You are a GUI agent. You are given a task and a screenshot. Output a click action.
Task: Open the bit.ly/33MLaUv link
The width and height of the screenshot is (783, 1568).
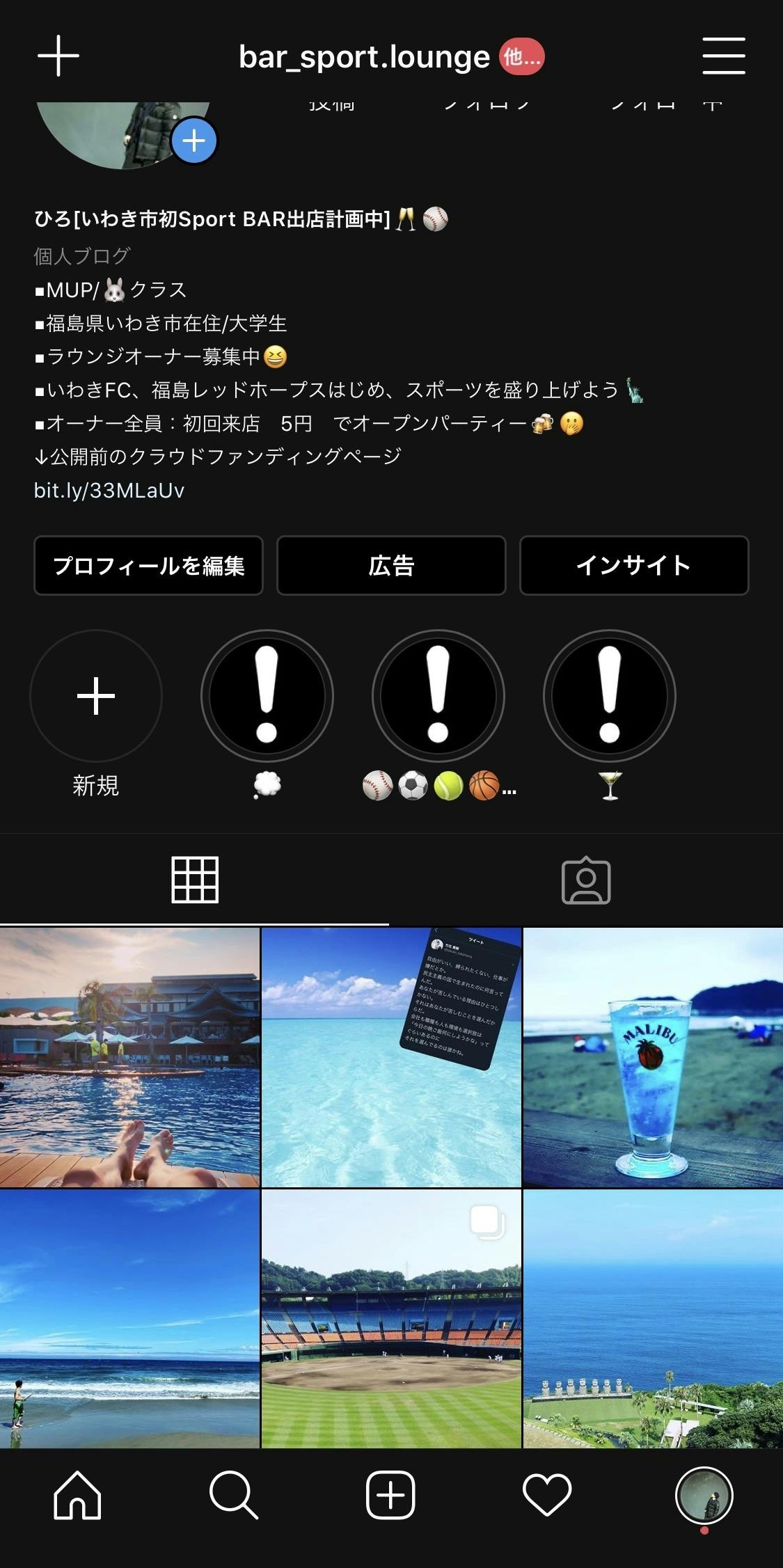coord(109,490)
